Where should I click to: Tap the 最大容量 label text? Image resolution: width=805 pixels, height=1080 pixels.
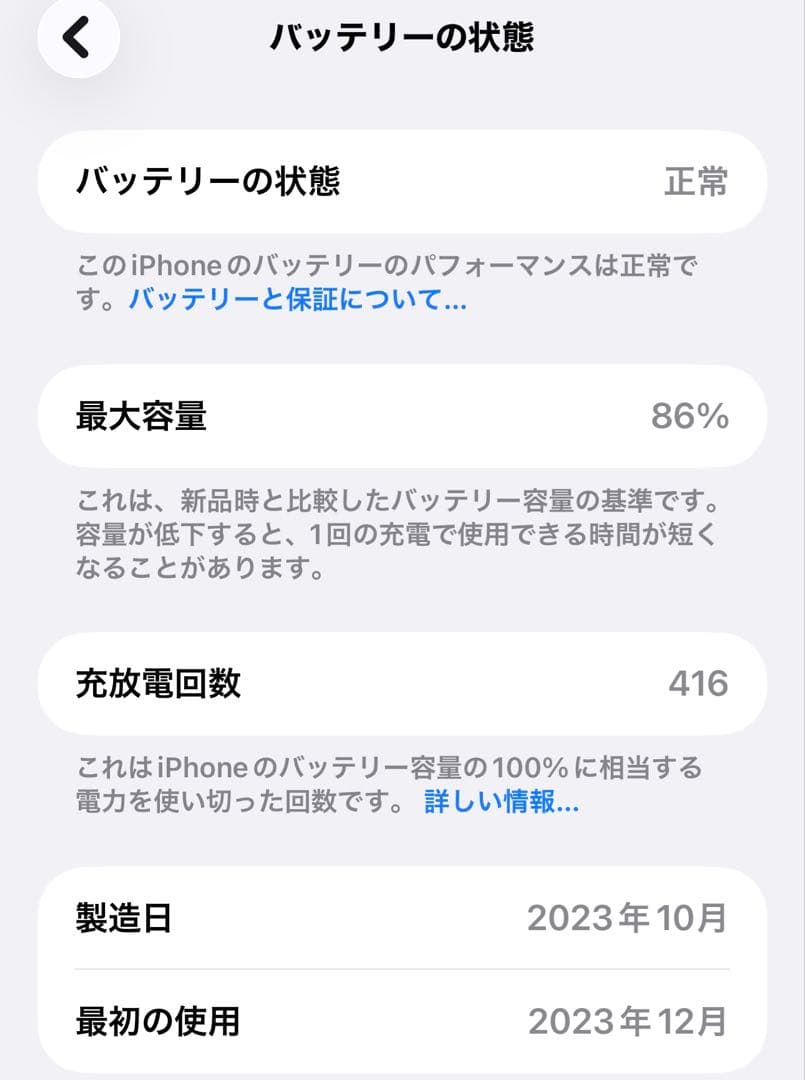142,417
